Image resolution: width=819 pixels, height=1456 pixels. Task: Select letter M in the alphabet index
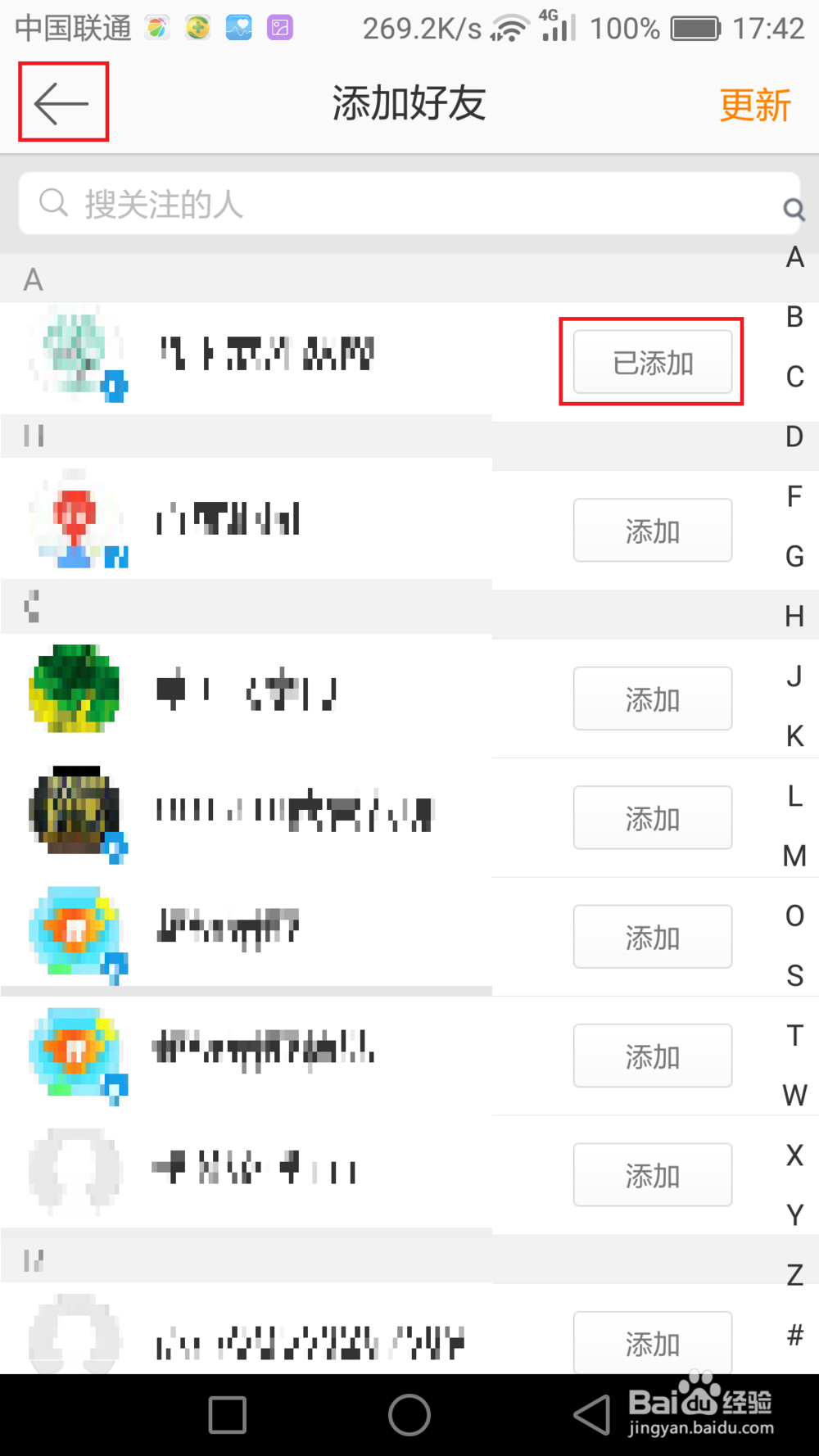[794, 856]
